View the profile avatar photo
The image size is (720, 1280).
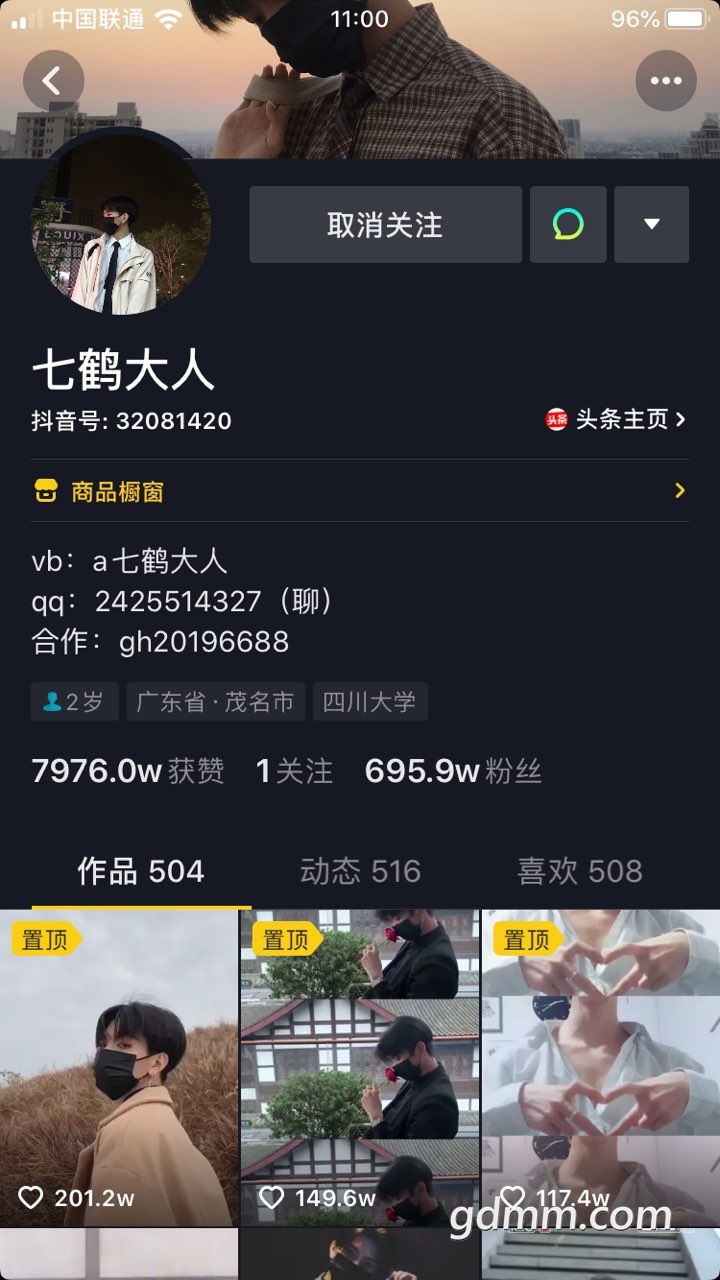(122, 227)
